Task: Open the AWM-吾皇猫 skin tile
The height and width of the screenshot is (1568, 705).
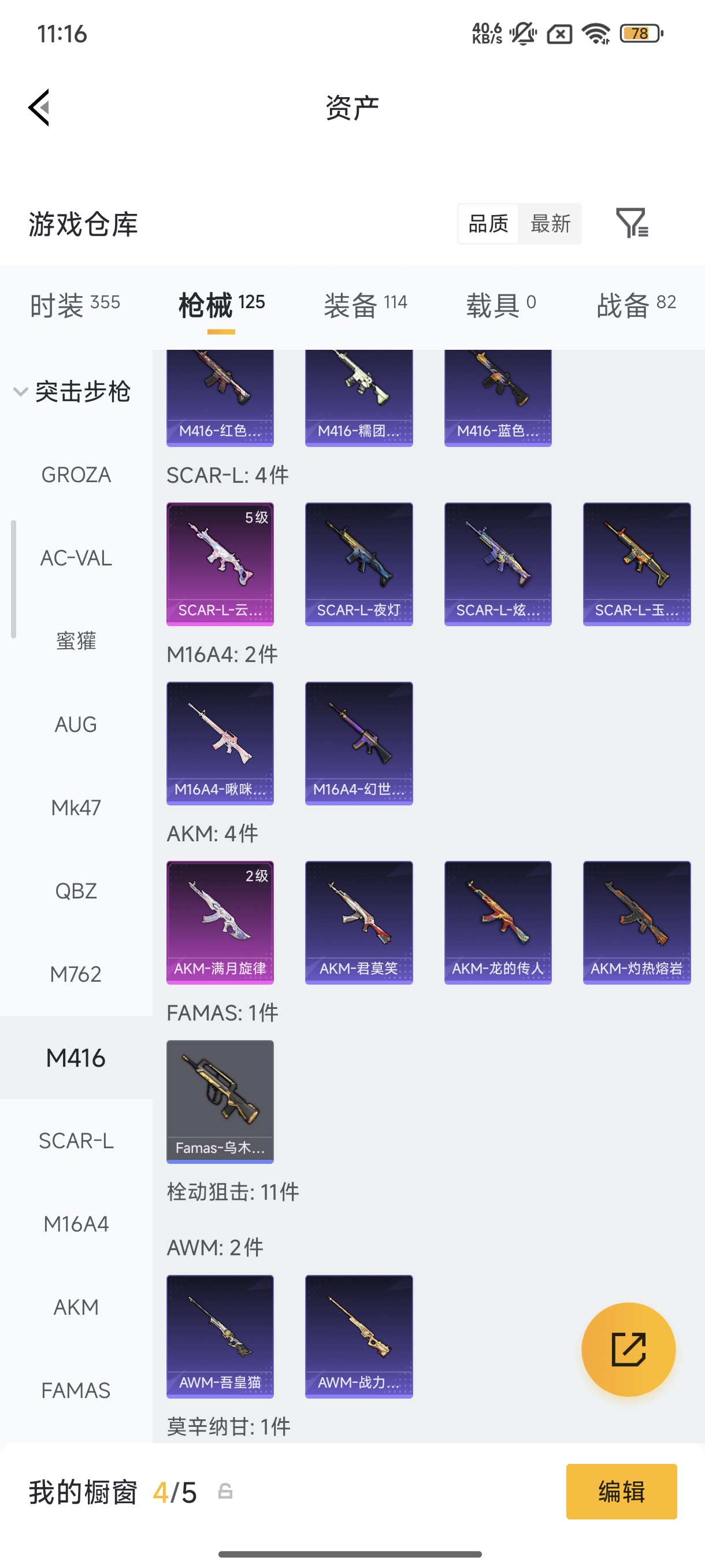Action: click(220, 1337)
